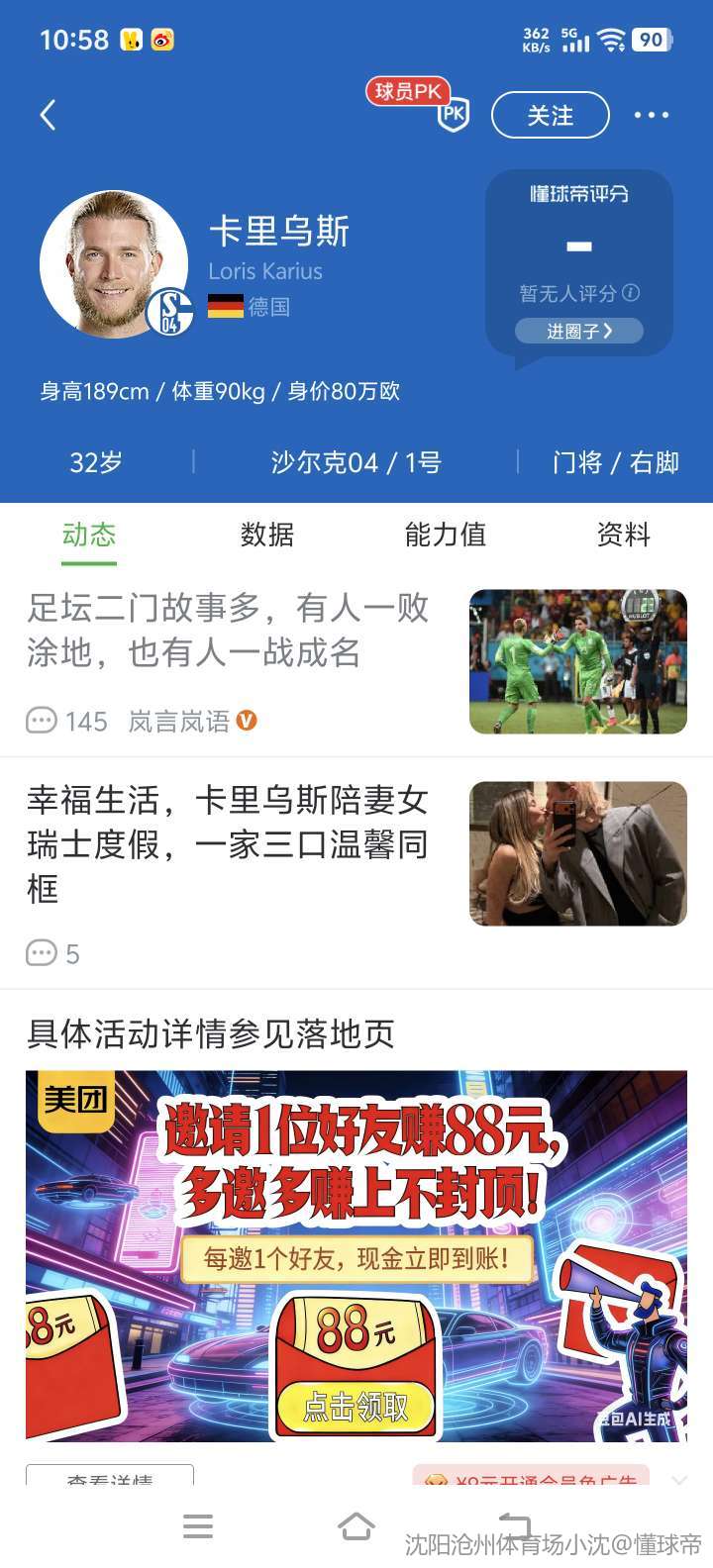Open the 美团 邀请好友赚88元 ad banner

tap(356, 1255)
